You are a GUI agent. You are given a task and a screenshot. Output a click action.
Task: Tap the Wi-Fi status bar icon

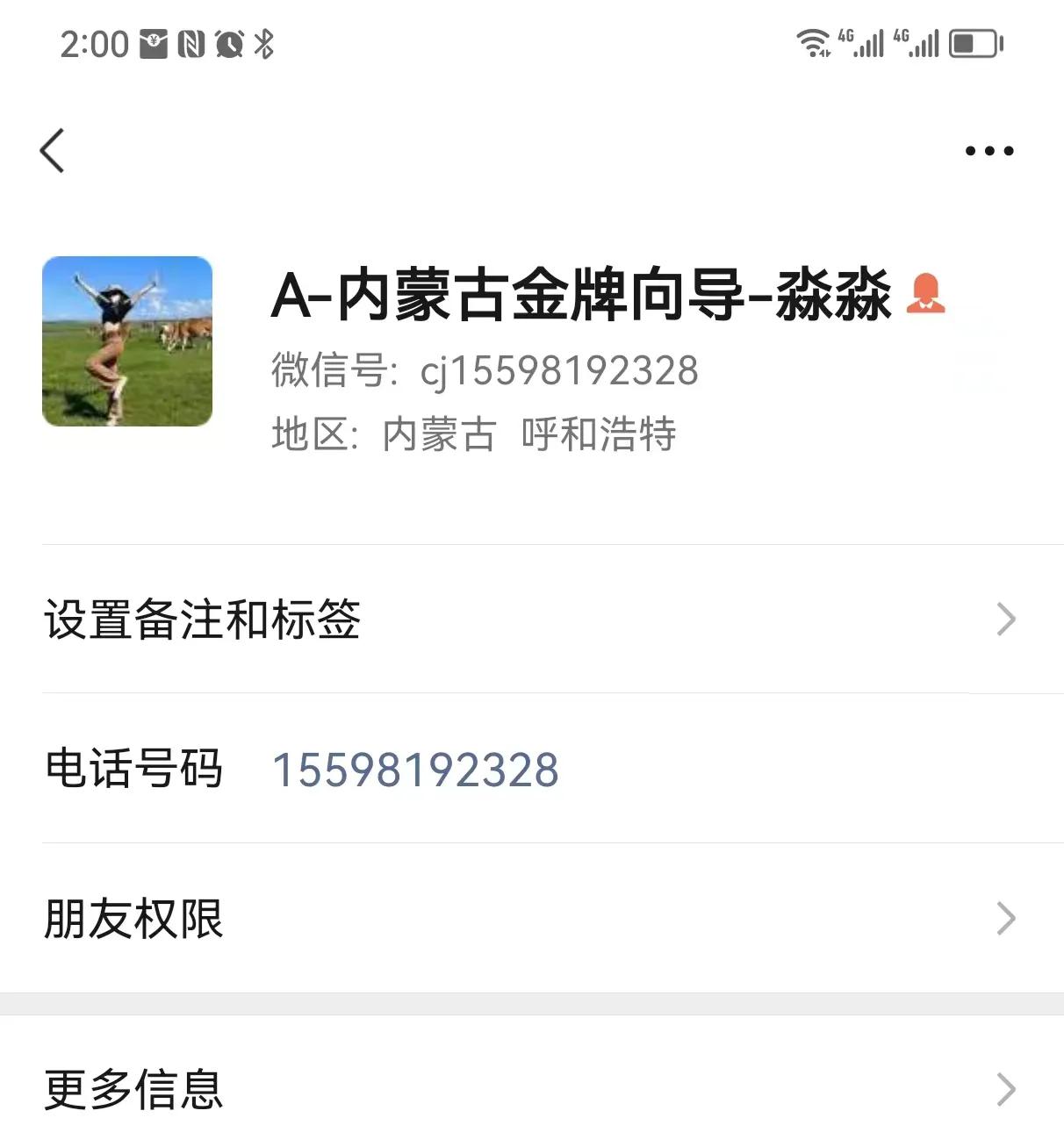pyautogui.click(x=812, y=41)
